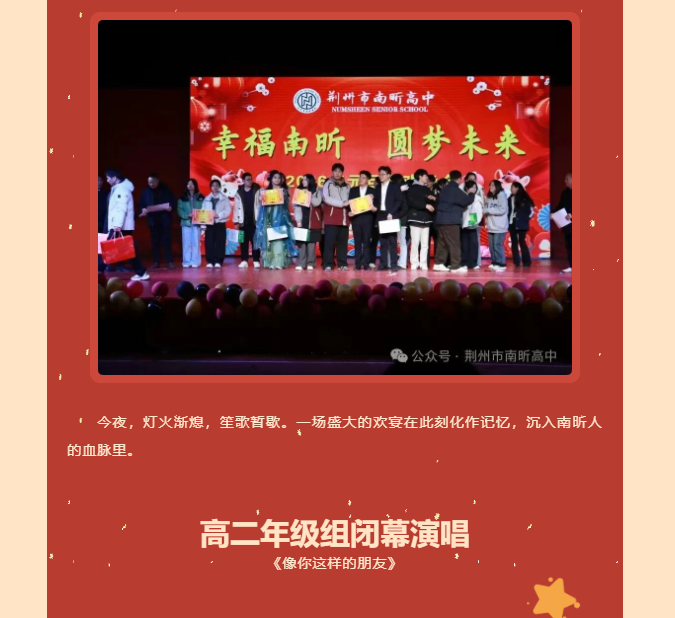This screenshot has width=675, height=618.
Task: Open the stage award ceremony photo
Action: point(335,197)
